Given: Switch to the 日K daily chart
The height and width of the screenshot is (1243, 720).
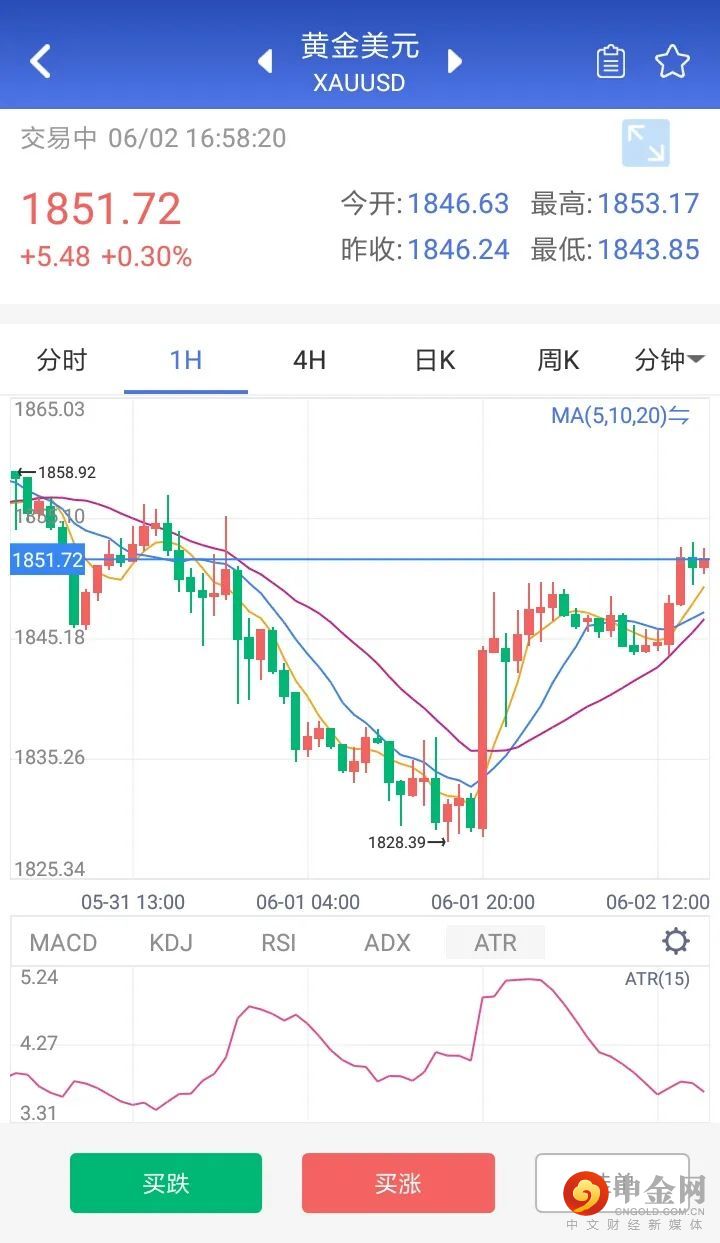Looking at the screenshot, I should [434, 360].
